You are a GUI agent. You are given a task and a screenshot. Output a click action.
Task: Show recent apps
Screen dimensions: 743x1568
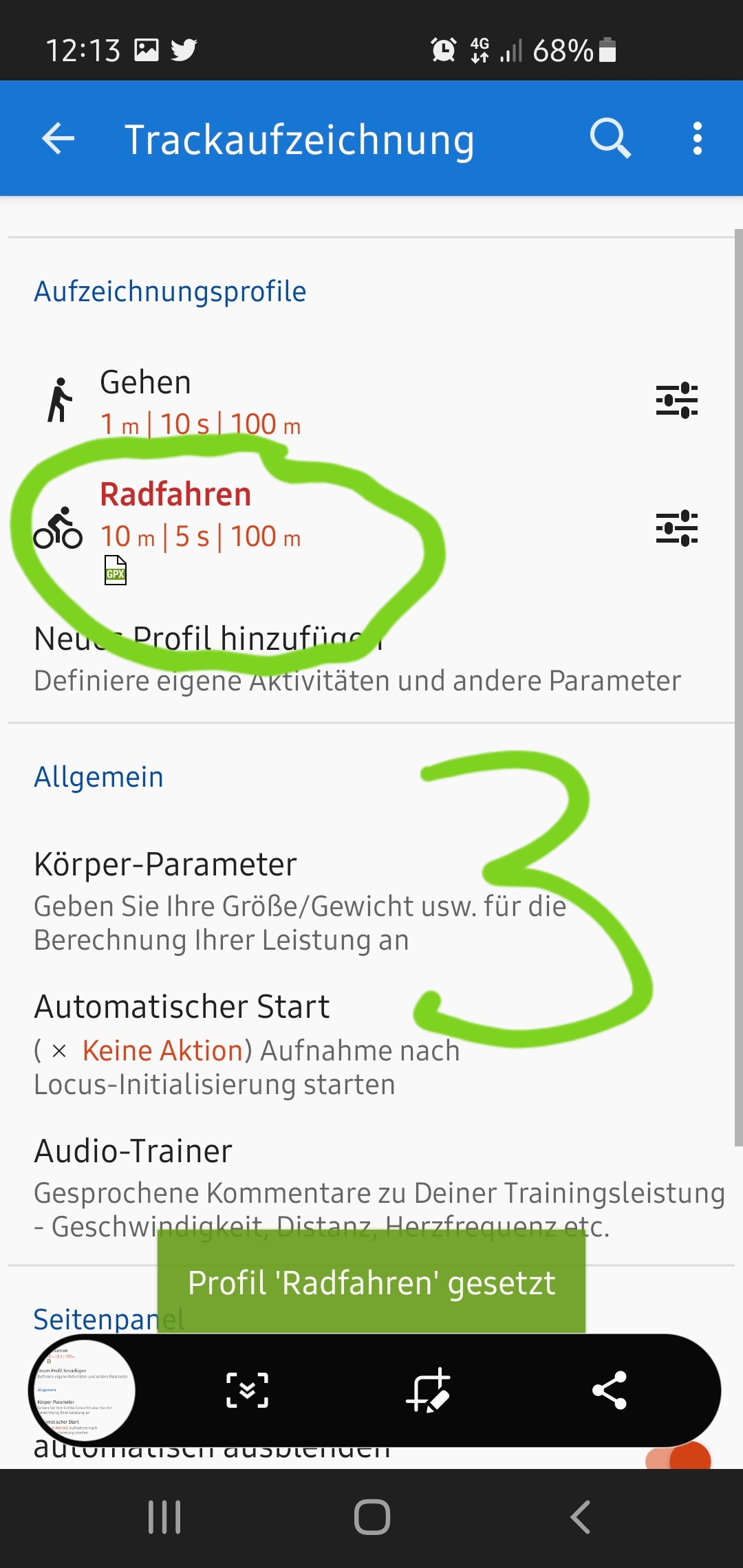[164, 1517]
